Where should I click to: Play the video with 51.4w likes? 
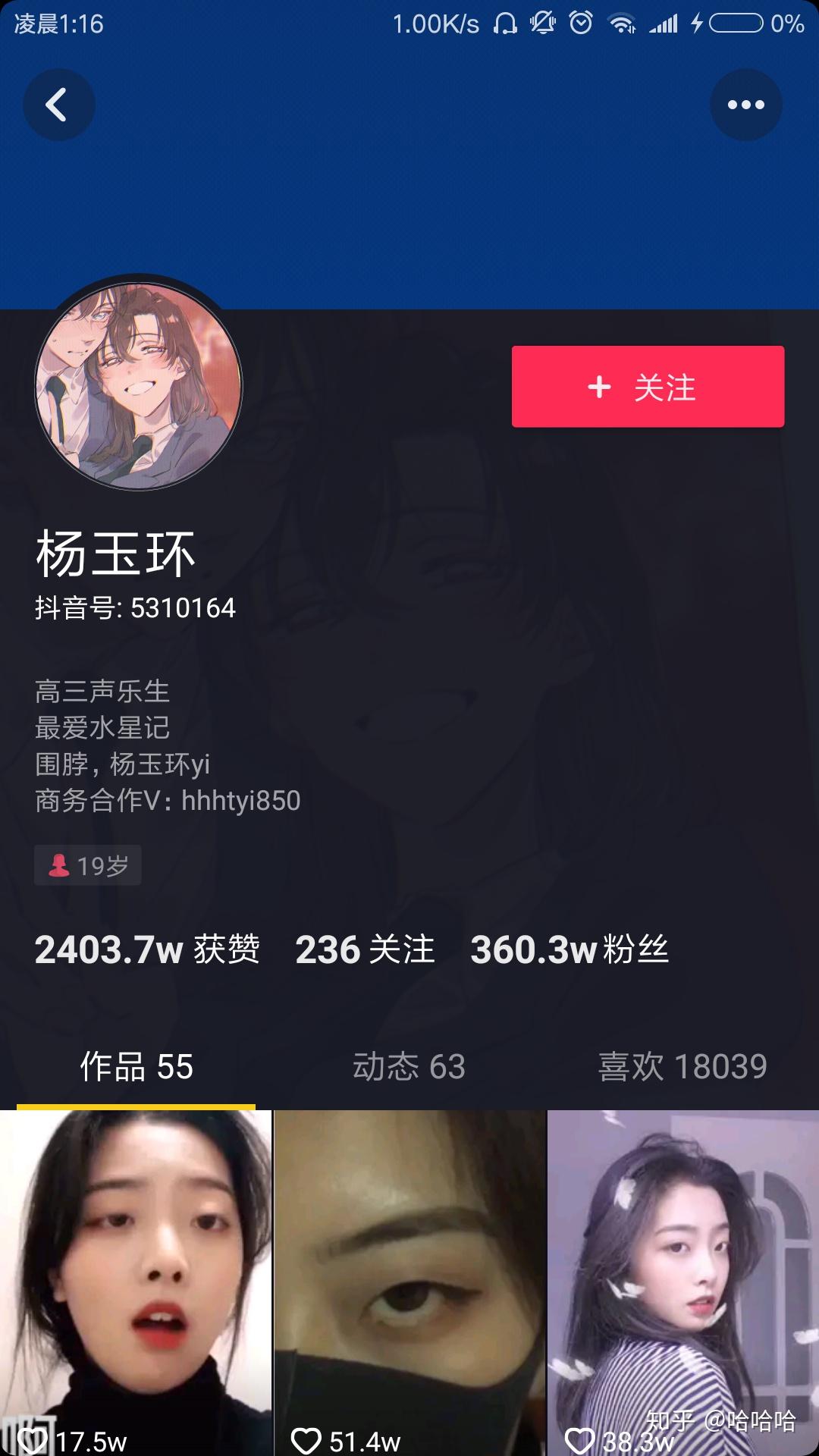tap(409, 1282)
